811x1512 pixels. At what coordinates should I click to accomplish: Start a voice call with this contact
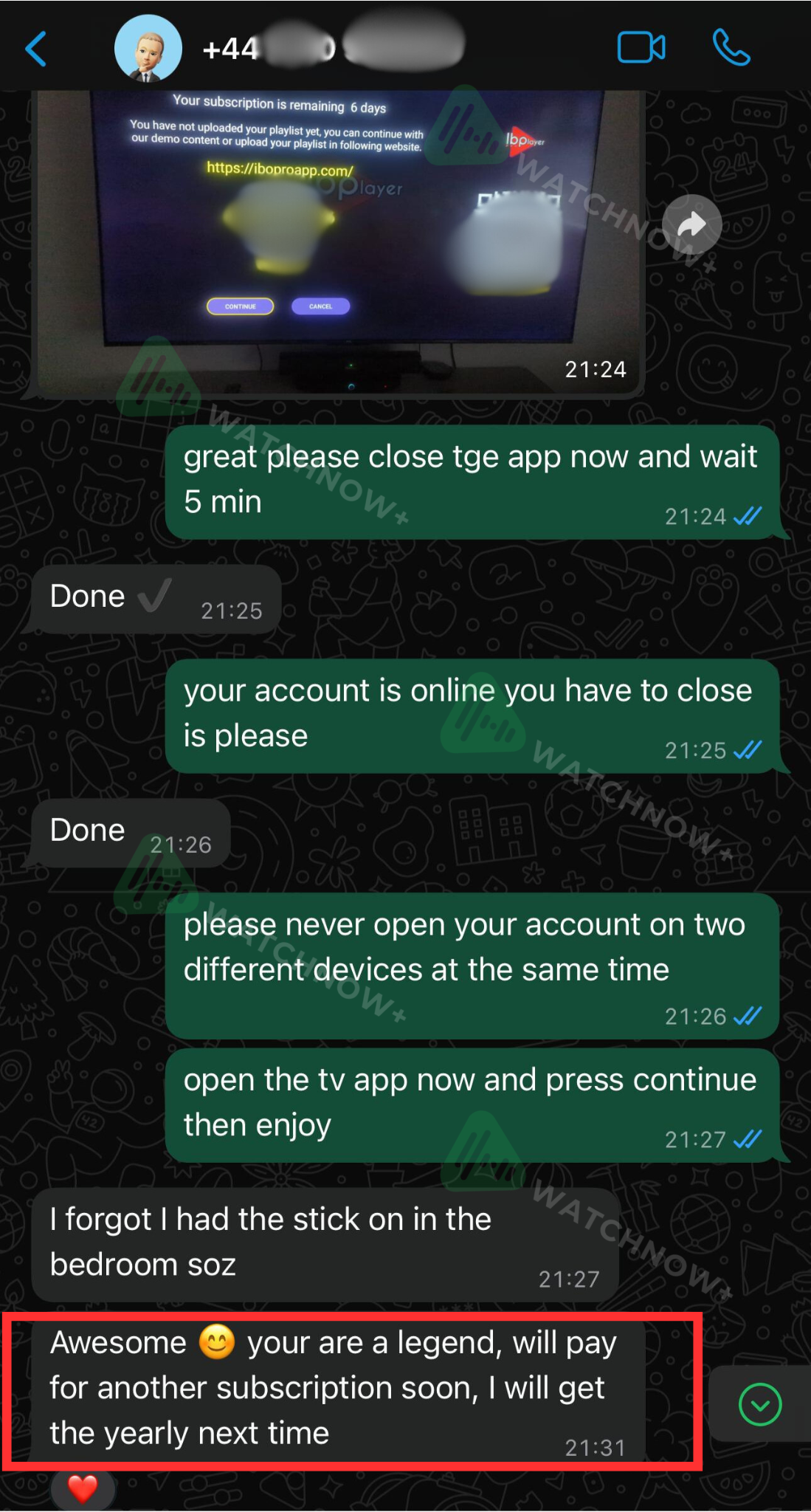[x=731, y=48]
